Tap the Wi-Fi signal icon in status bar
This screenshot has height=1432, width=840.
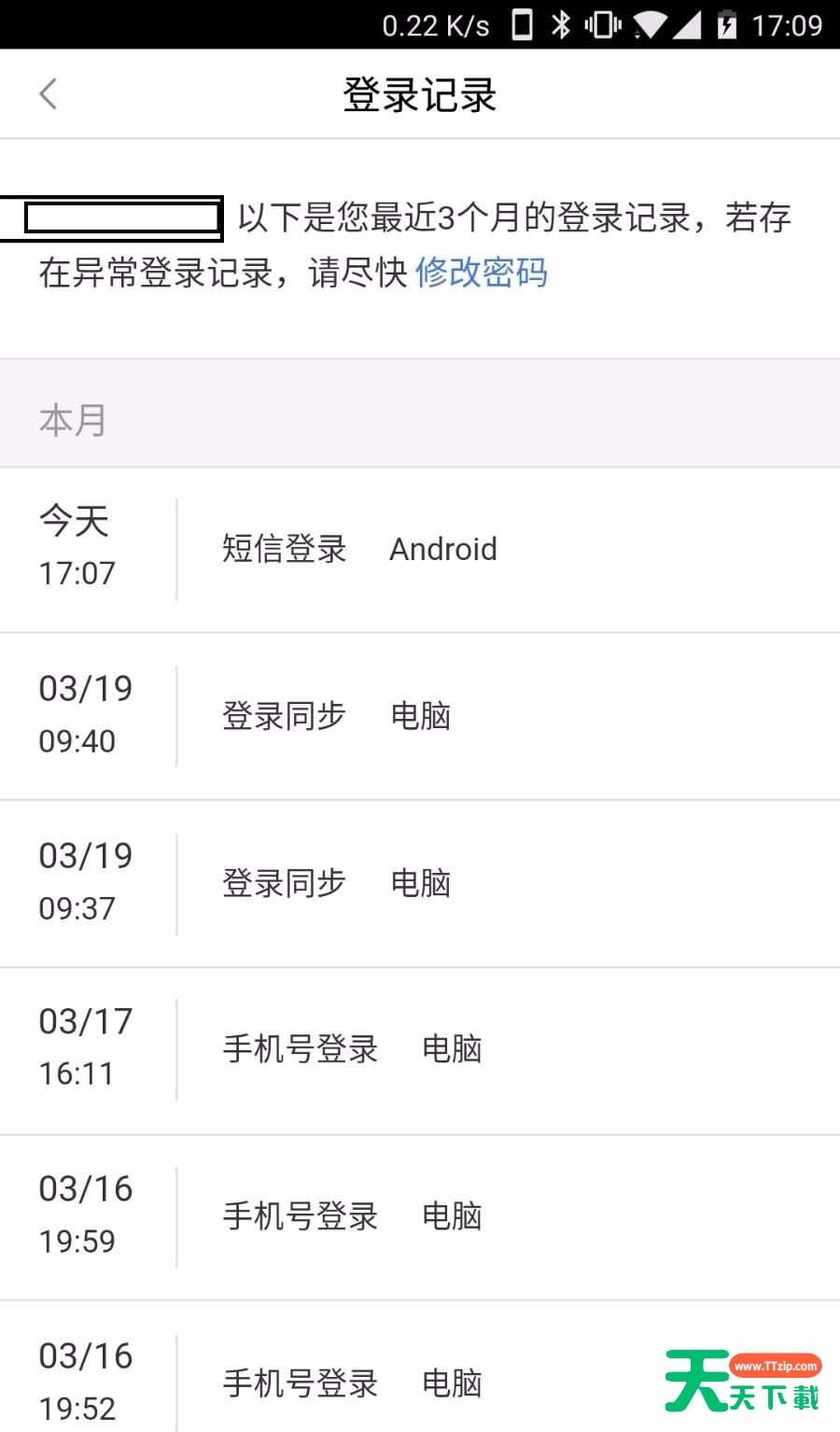[648, 23]
